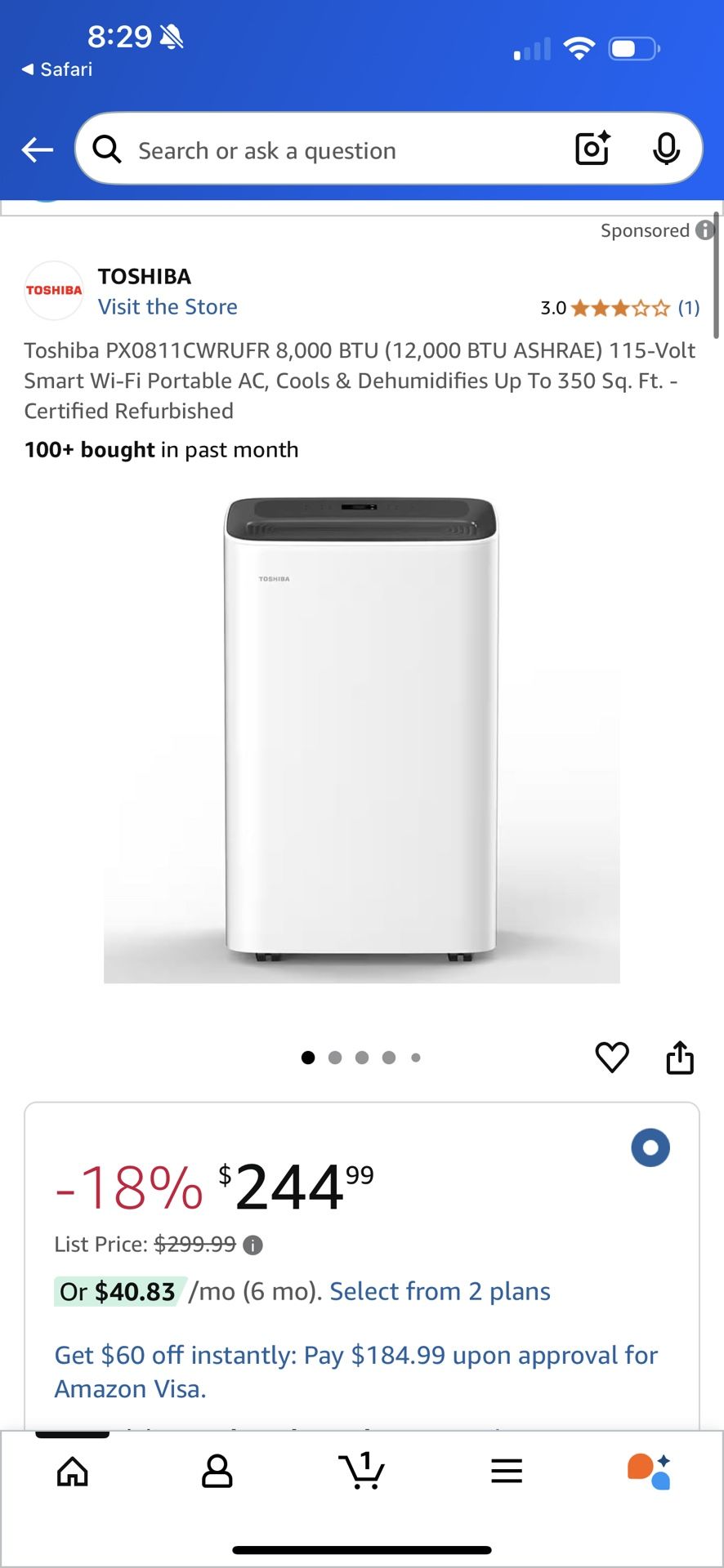The width and height of the screenshot is (724, 1568).
Task: Go to the Home tab
Action: [x=73, y=1472]
